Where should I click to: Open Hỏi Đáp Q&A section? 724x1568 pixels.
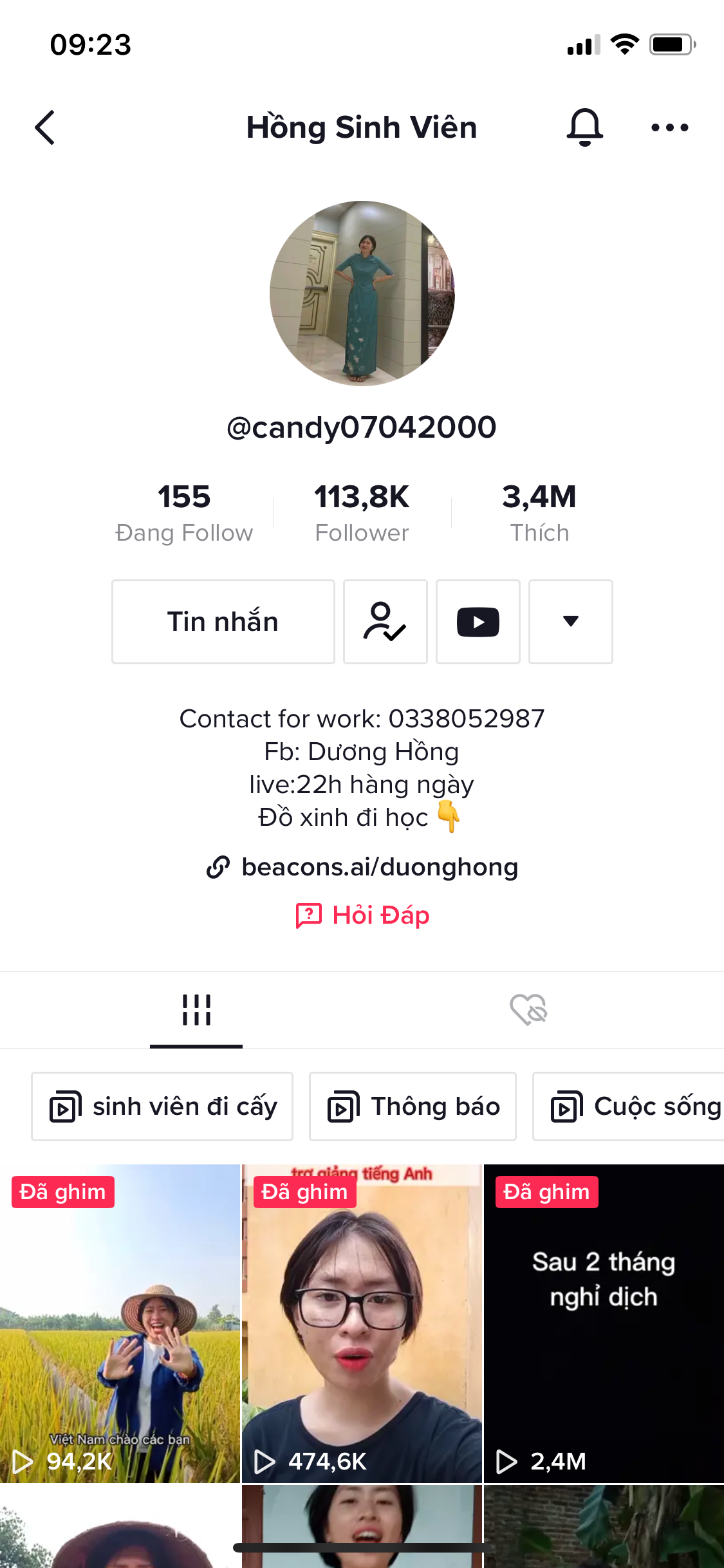click(x=362, y=915)
